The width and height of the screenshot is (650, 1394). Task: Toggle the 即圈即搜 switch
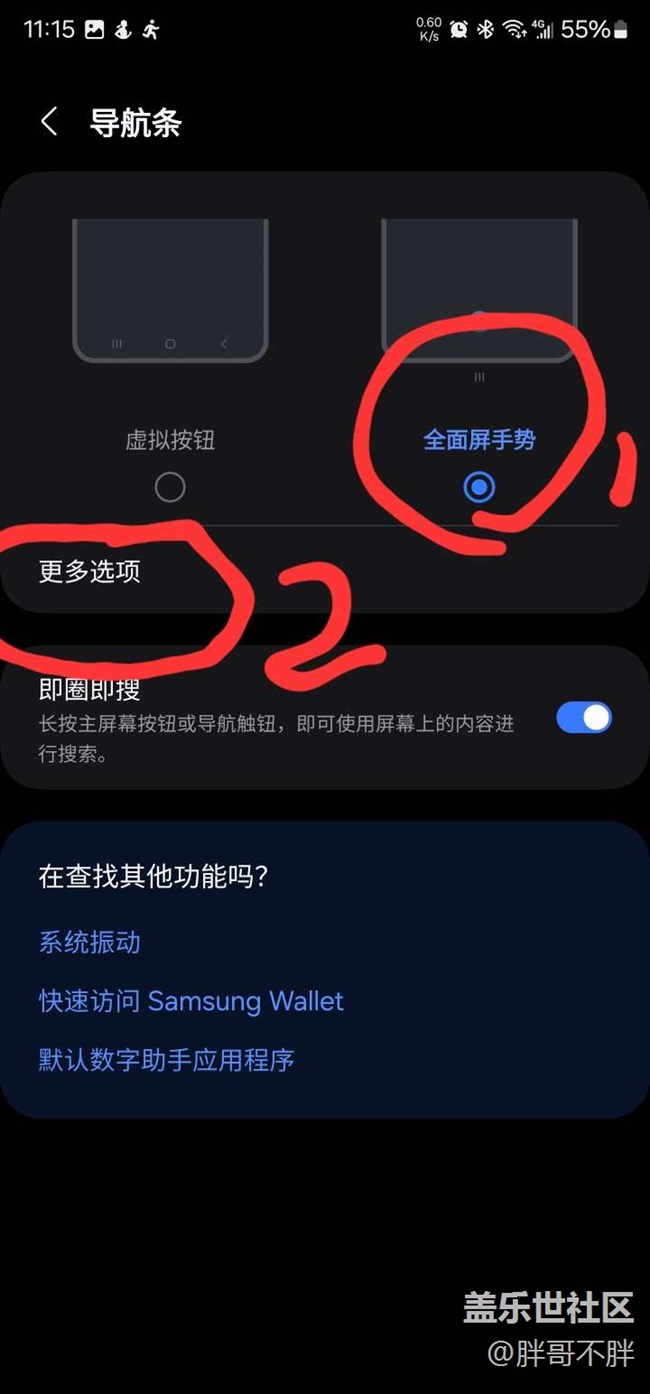[584, 718]
